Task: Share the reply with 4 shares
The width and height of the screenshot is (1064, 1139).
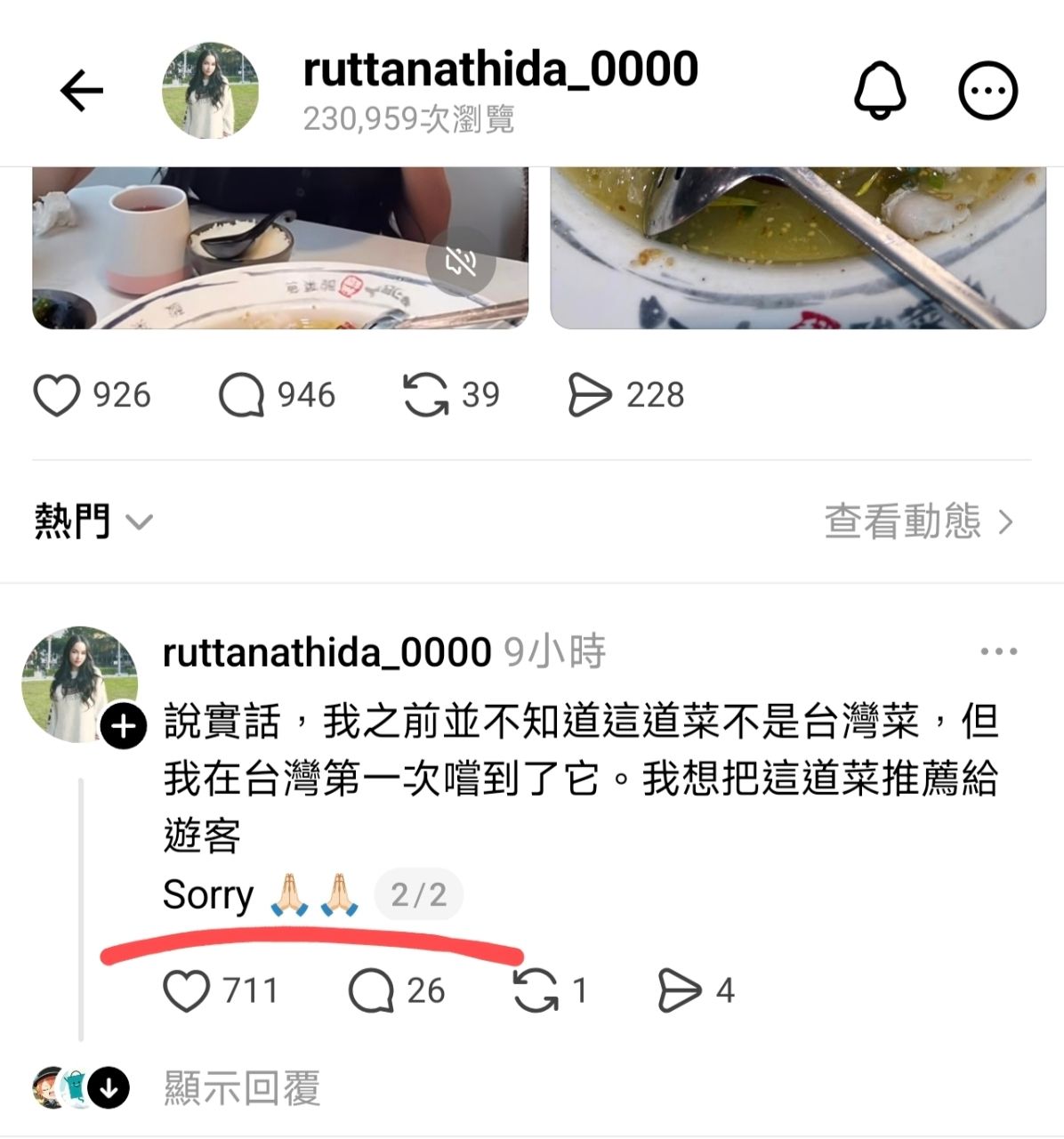Action: 680,990
